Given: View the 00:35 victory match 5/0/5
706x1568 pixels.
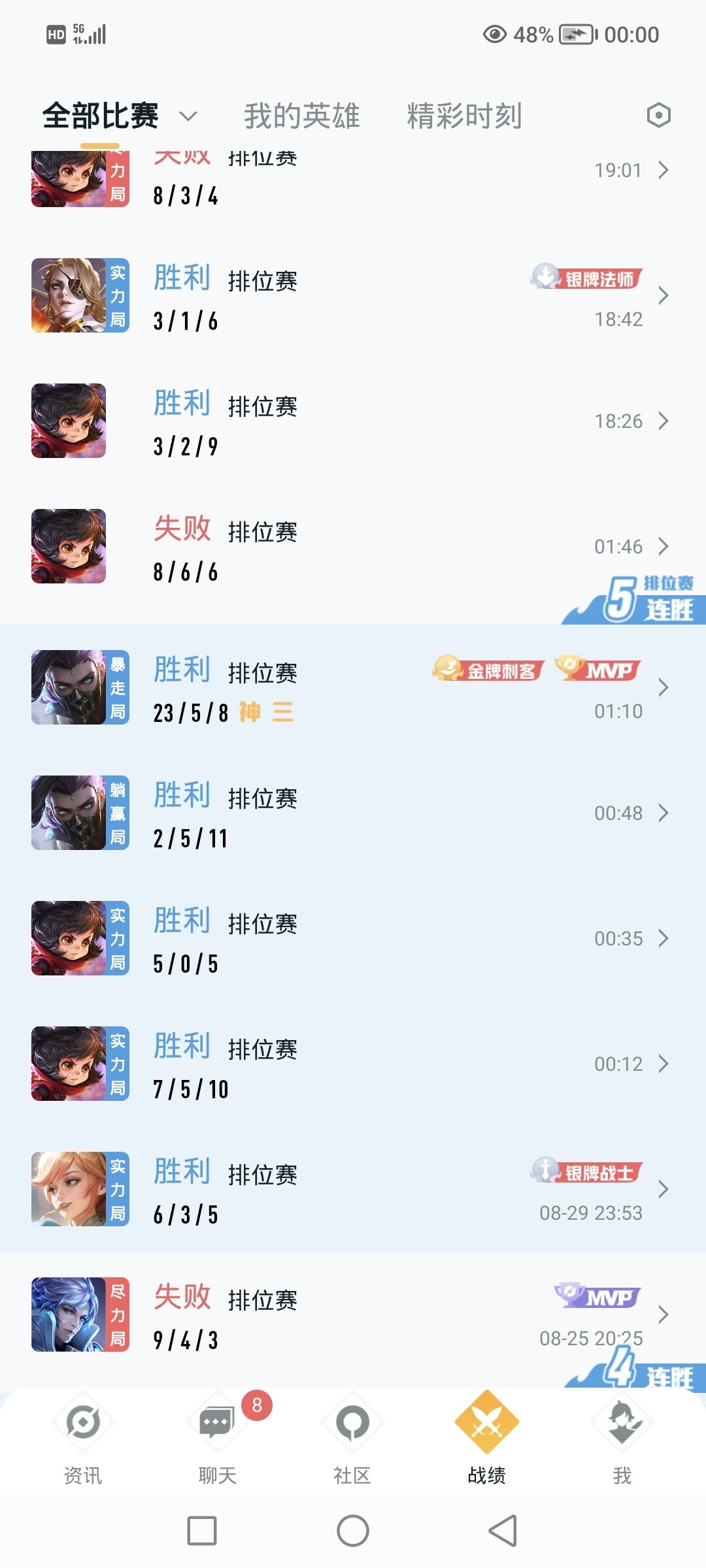Looking at the screenshot, I should click(x=353, y=938).
